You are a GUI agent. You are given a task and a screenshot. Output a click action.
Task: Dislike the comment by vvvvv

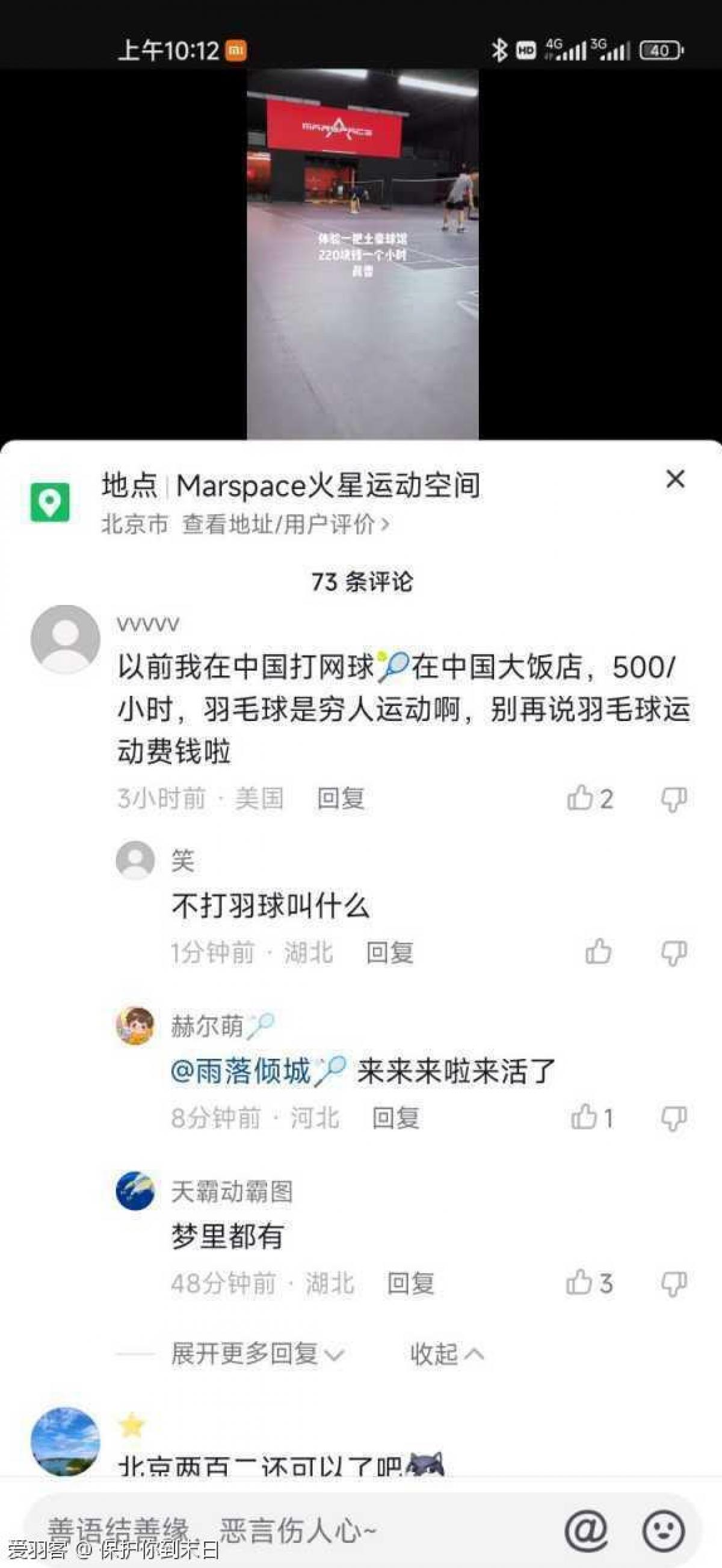(x=673, y=799)
